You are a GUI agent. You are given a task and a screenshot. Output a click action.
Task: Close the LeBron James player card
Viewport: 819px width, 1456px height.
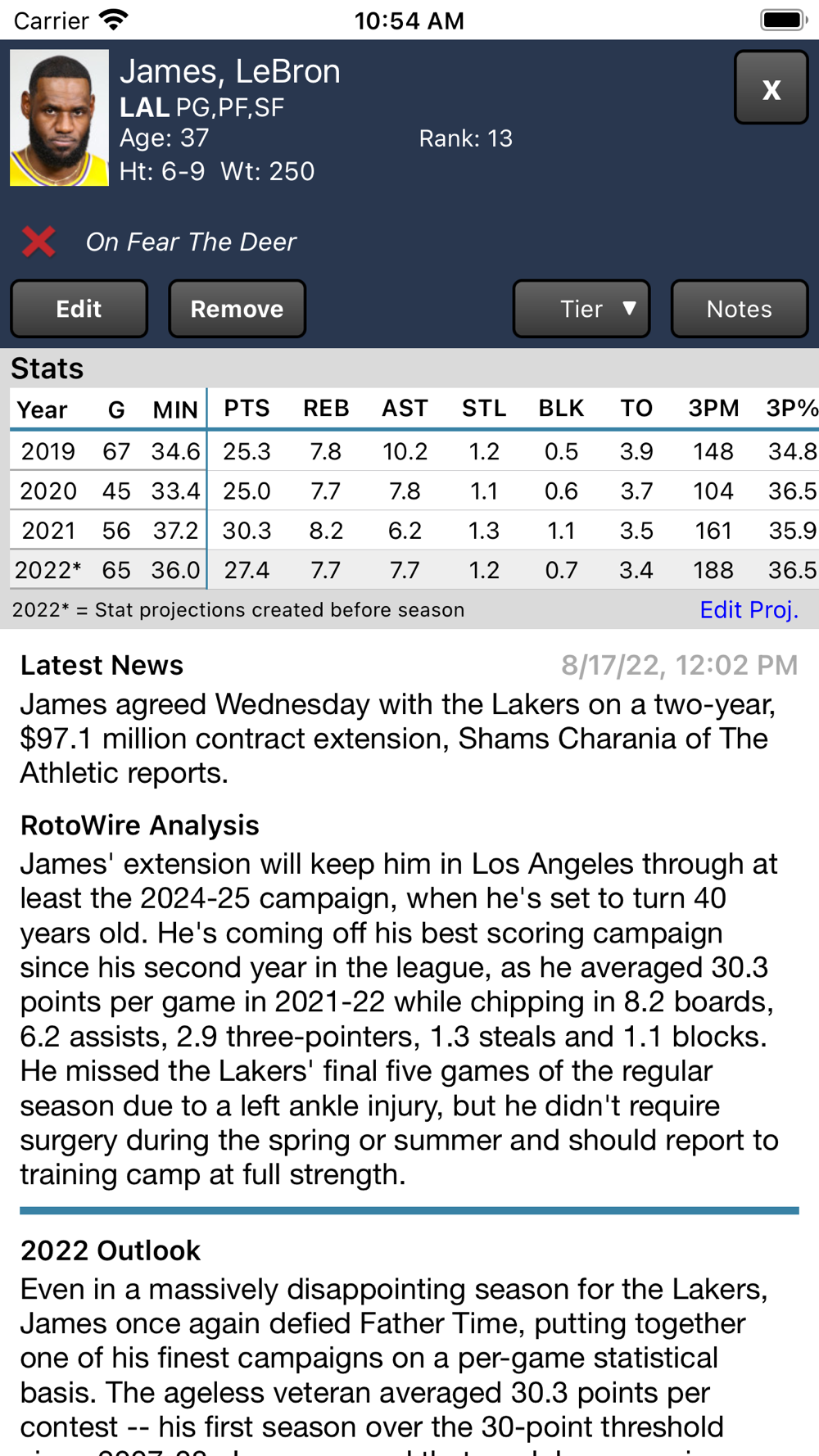771,88
